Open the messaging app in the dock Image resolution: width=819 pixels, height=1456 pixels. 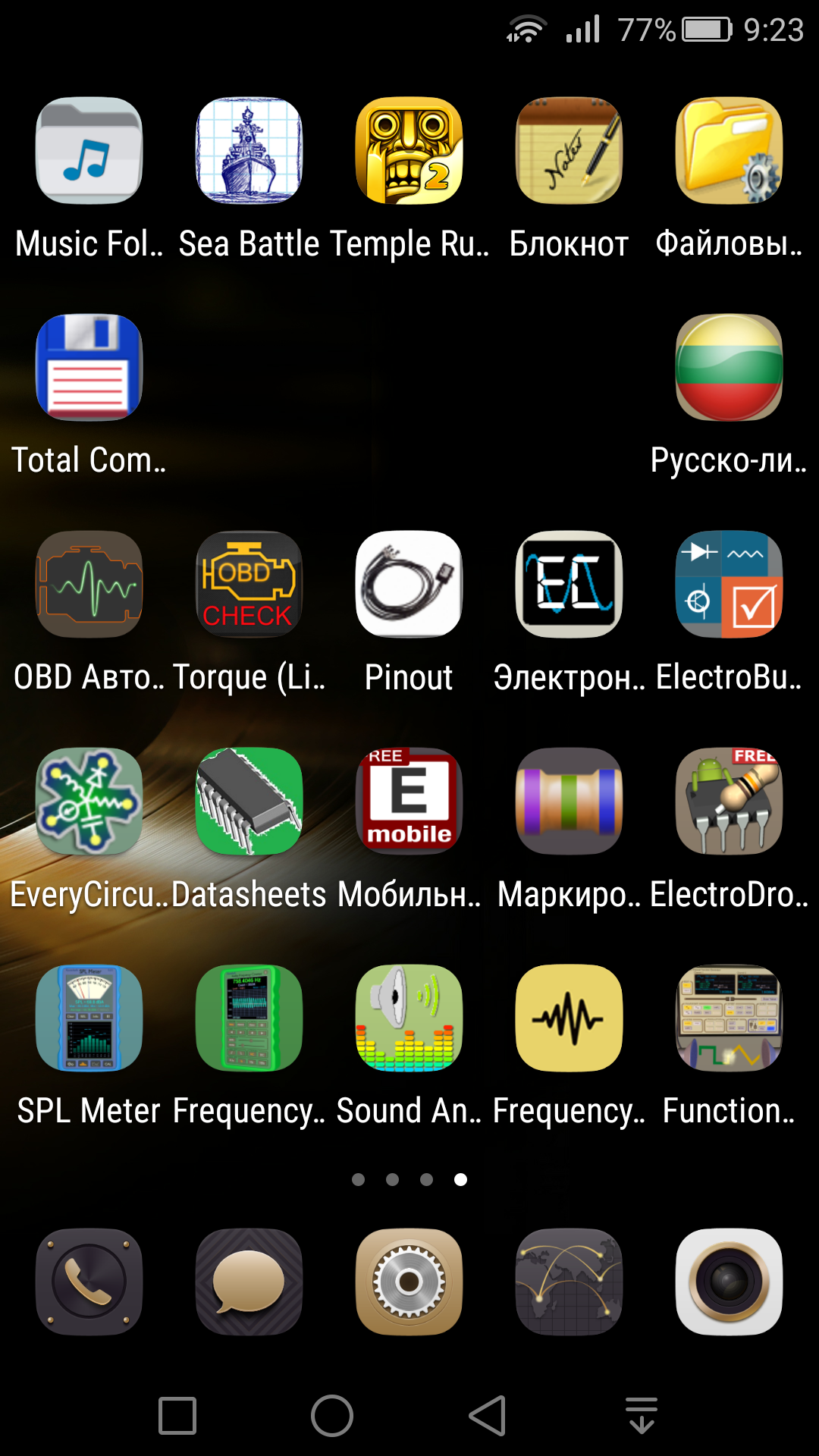coord(249,1282)
